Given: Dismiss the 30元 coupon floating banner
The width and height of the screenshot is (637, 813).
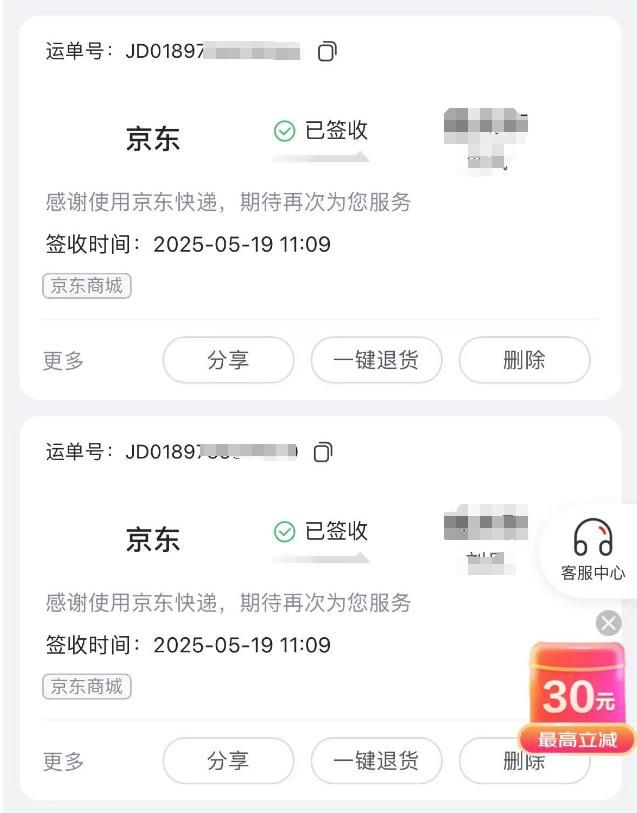Looking at the screenshot, I should click(x=608, y=623).
